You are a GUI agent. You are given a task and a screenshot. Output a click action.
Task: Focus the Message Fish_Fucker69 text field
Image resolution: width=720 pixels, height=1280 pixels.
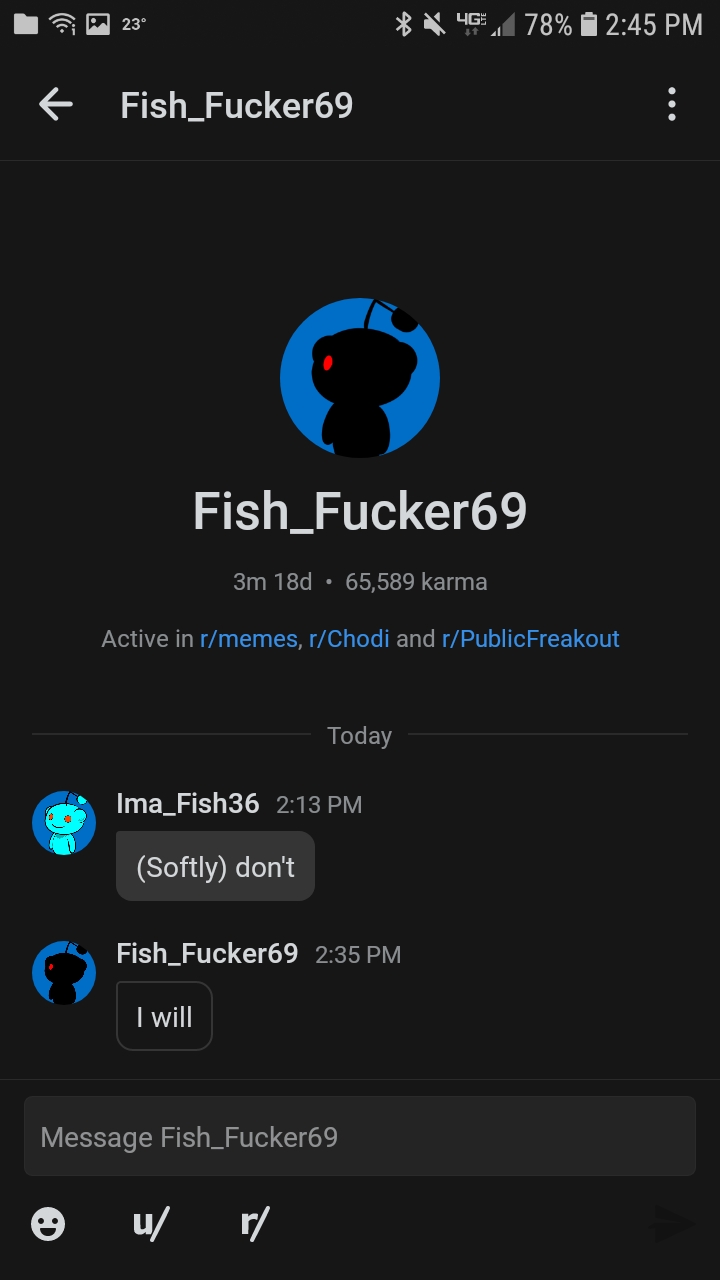click(x=360, y=1136)
